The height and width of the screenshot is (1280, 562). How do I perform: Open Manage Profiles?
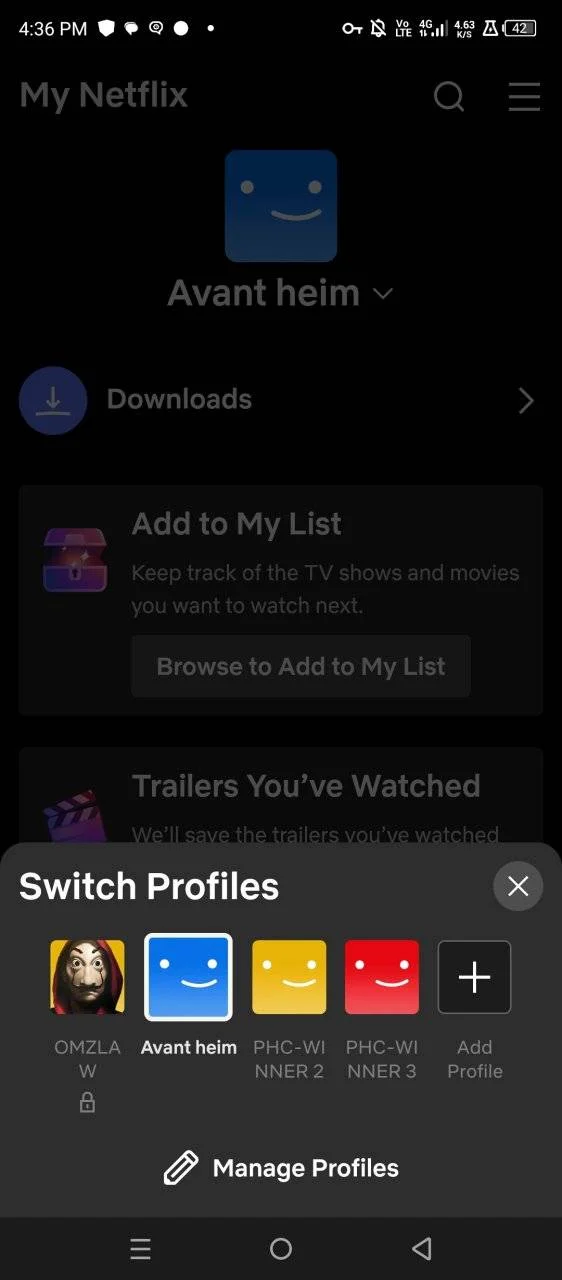(281, 1168)
